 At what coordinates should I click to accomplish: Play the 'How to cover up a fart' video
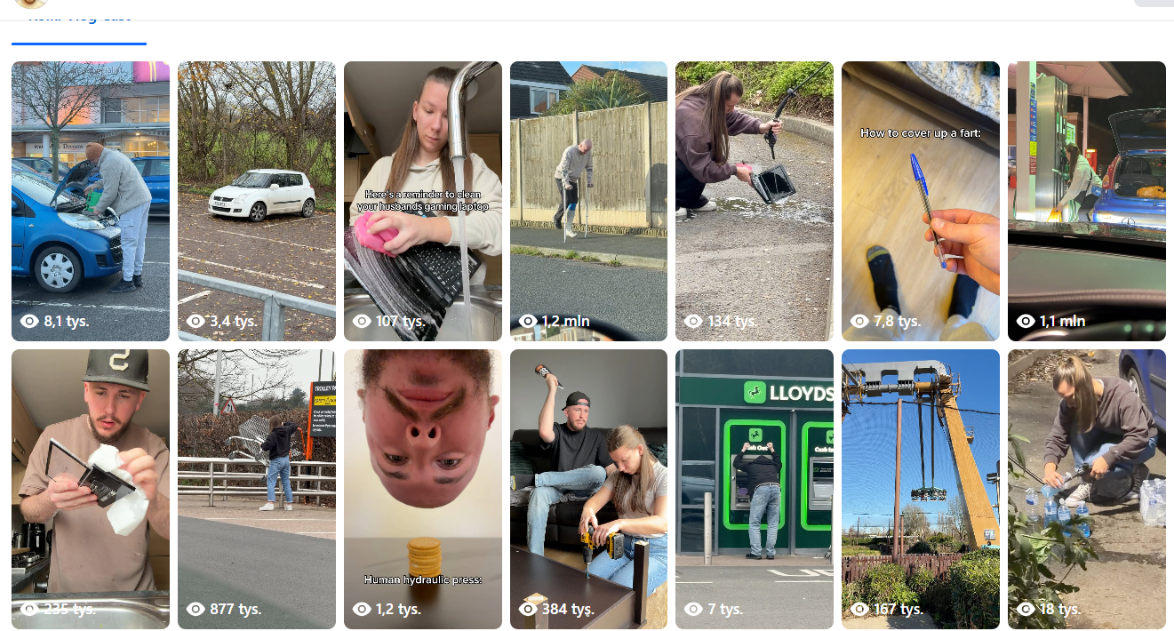(x=920, y=200)
